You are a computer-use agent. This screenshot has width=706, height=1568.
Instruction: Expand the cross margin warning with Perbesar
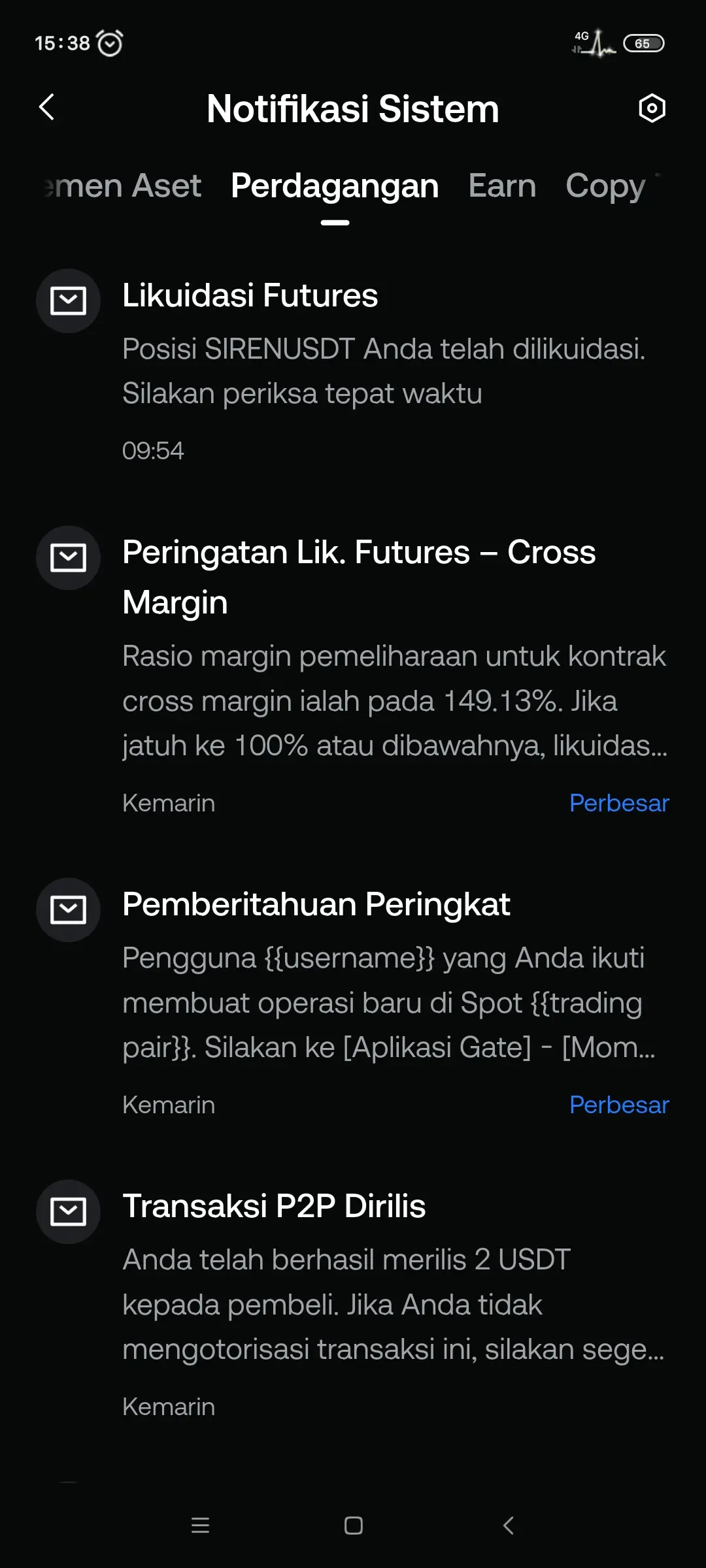pyautogui.click(x=619, y=803)
